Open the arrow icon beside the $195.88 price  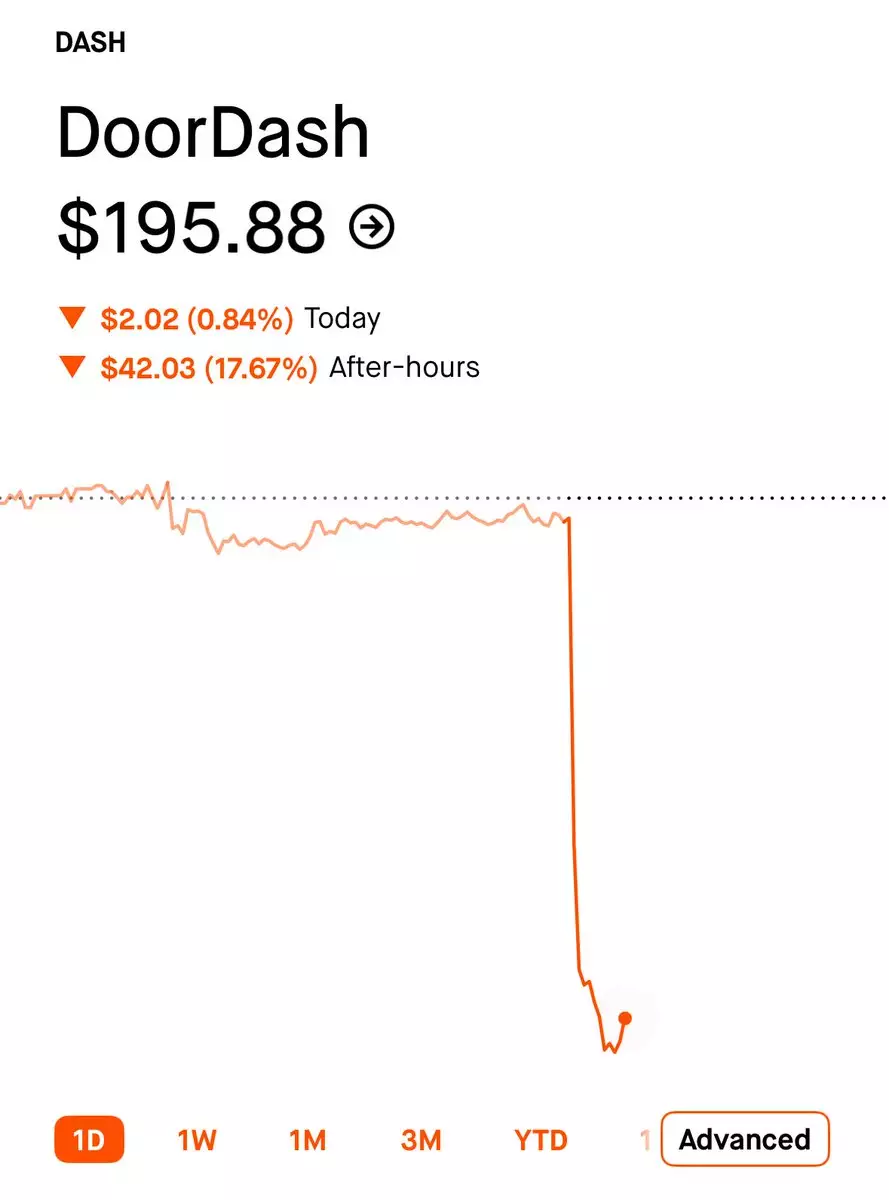372,228
